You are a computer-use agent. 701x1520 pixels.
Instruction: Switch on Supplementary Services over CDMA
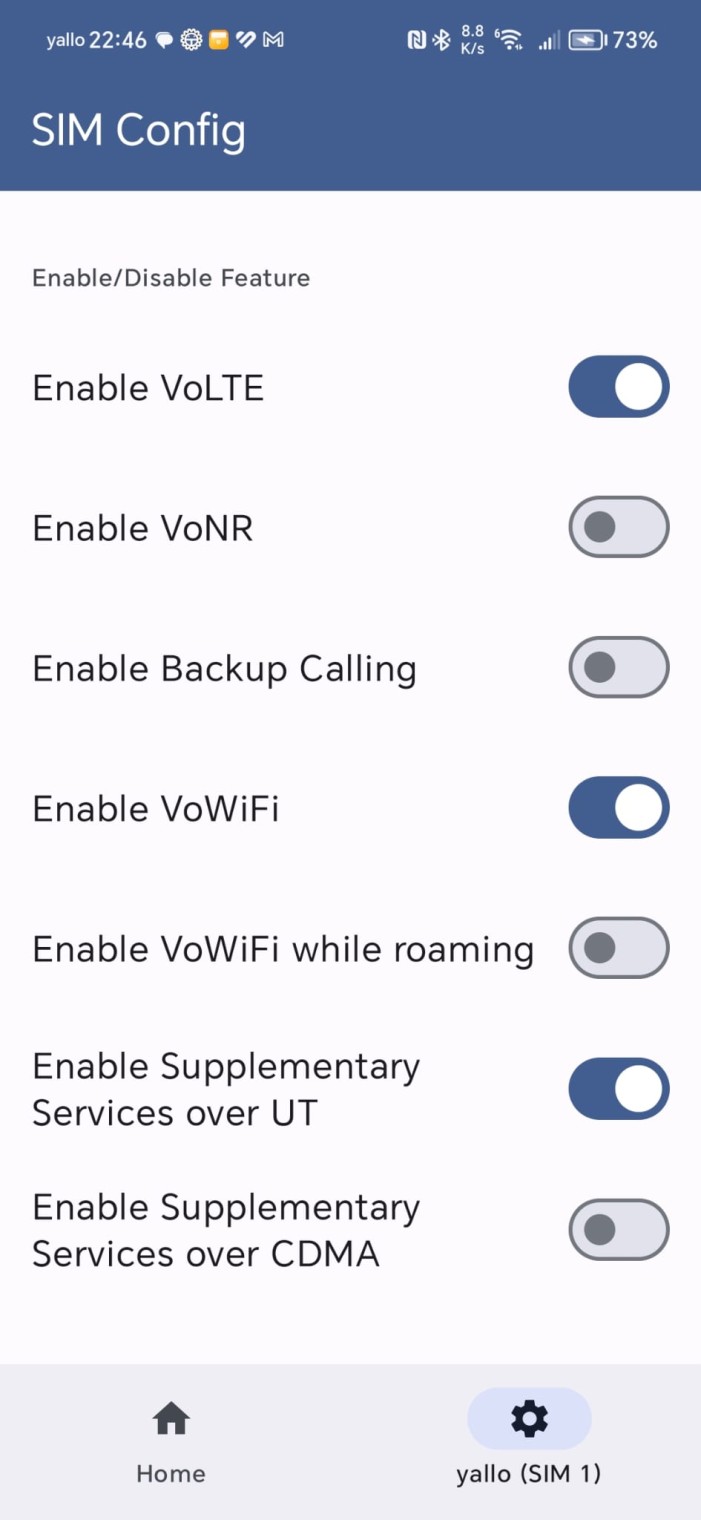click(618, 1229)
